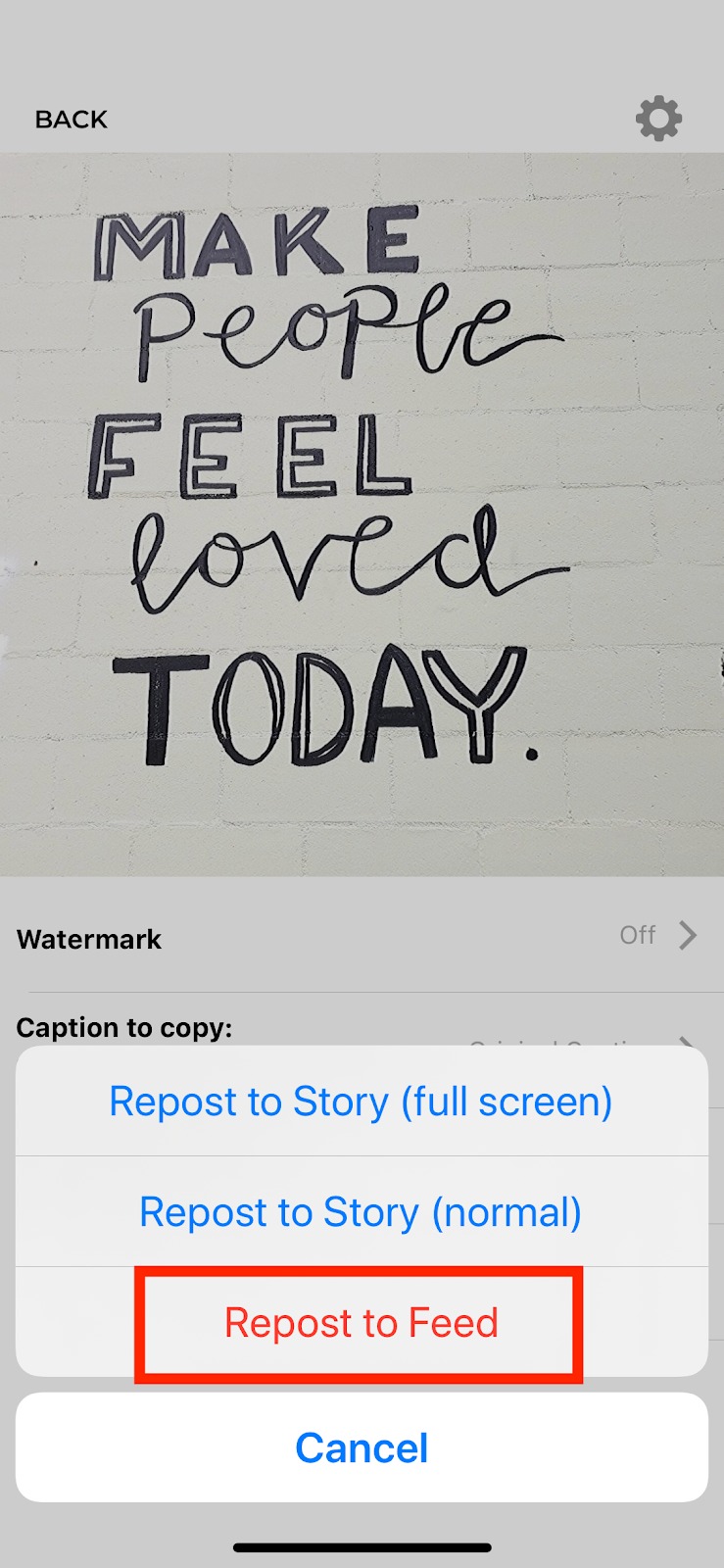Pick the normal Story repost option
Viewport: 724px width, 1568px height.
[362, 1211]
